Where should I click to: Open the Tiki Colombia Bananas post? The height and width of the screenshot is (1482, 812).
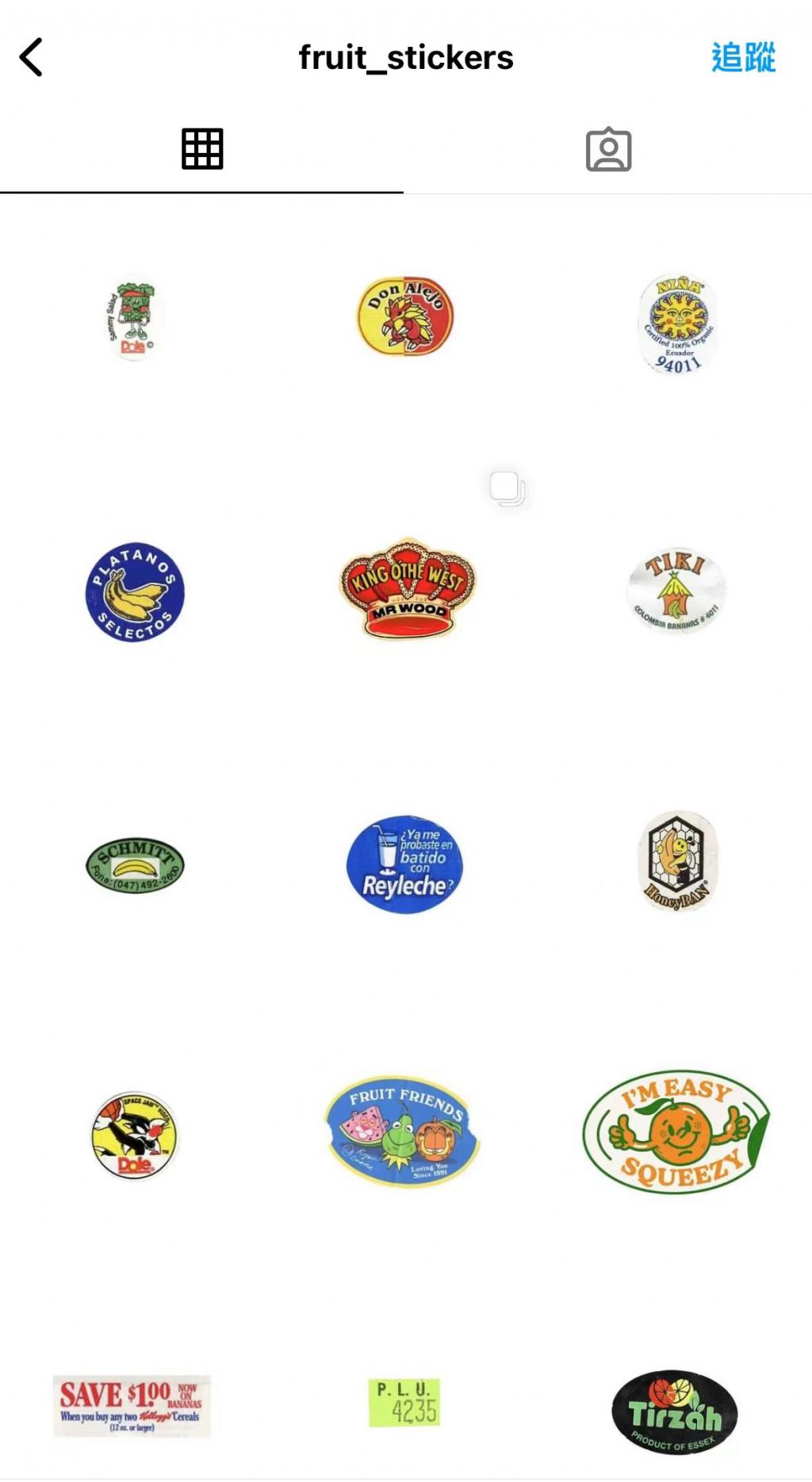point(676,591)
